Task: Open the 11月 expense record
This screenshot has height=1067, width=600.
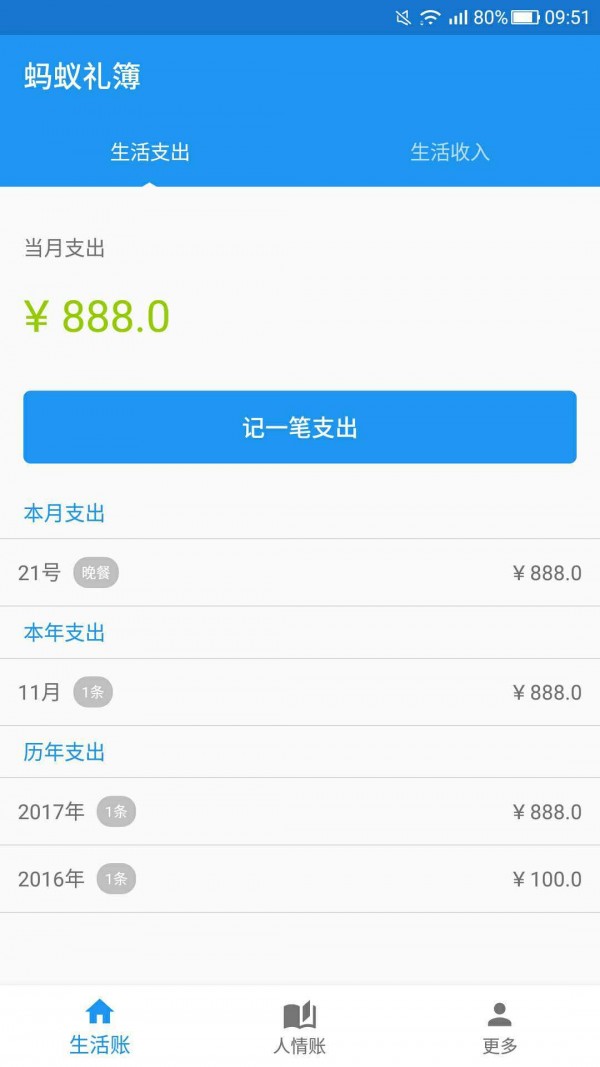Action: [x=300, y=692]
